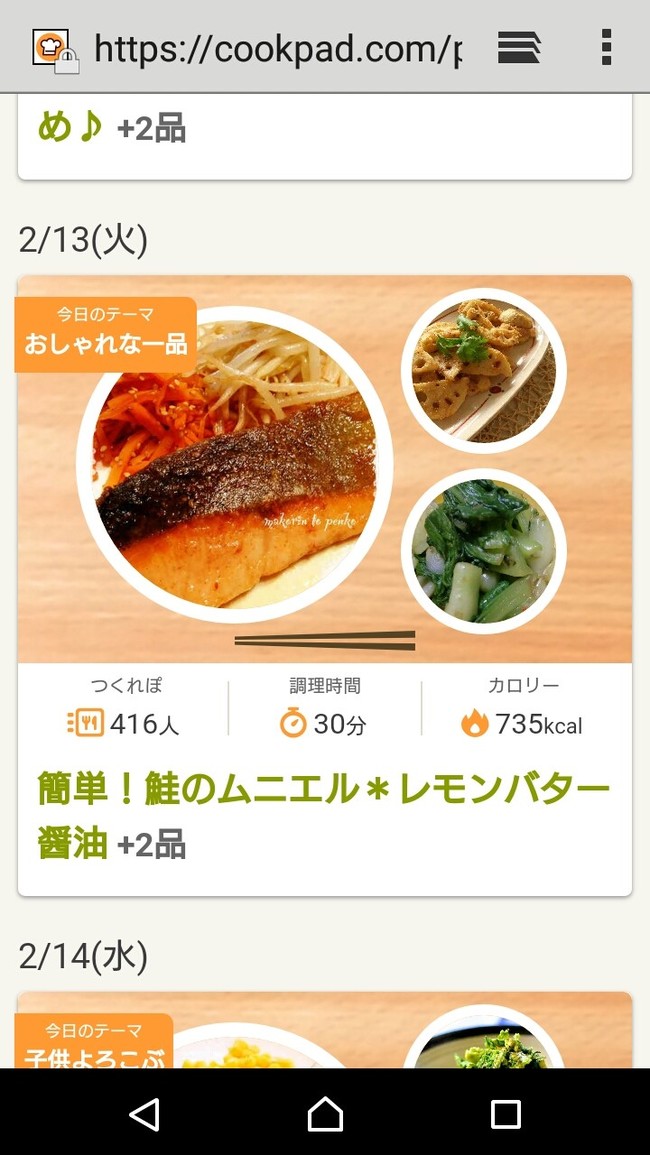Show recent apps
The width and height of the screenshot is (650, 1155).
click(x=506, y=1113)
